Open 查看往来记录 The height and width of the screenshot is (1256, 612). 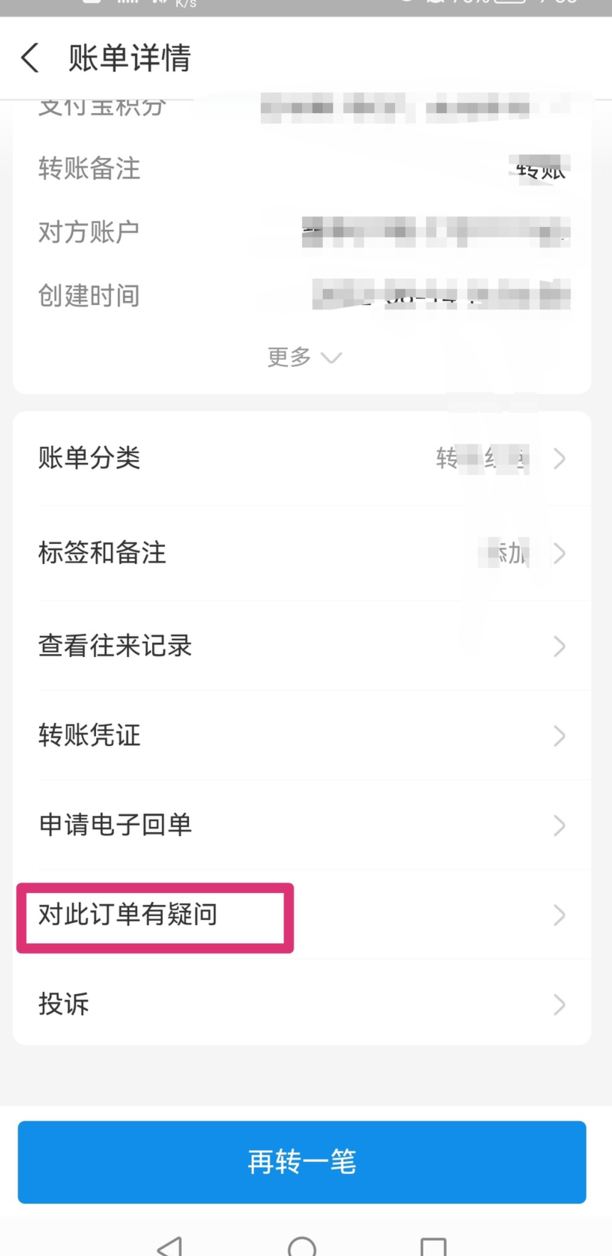[x=300, y=647]
